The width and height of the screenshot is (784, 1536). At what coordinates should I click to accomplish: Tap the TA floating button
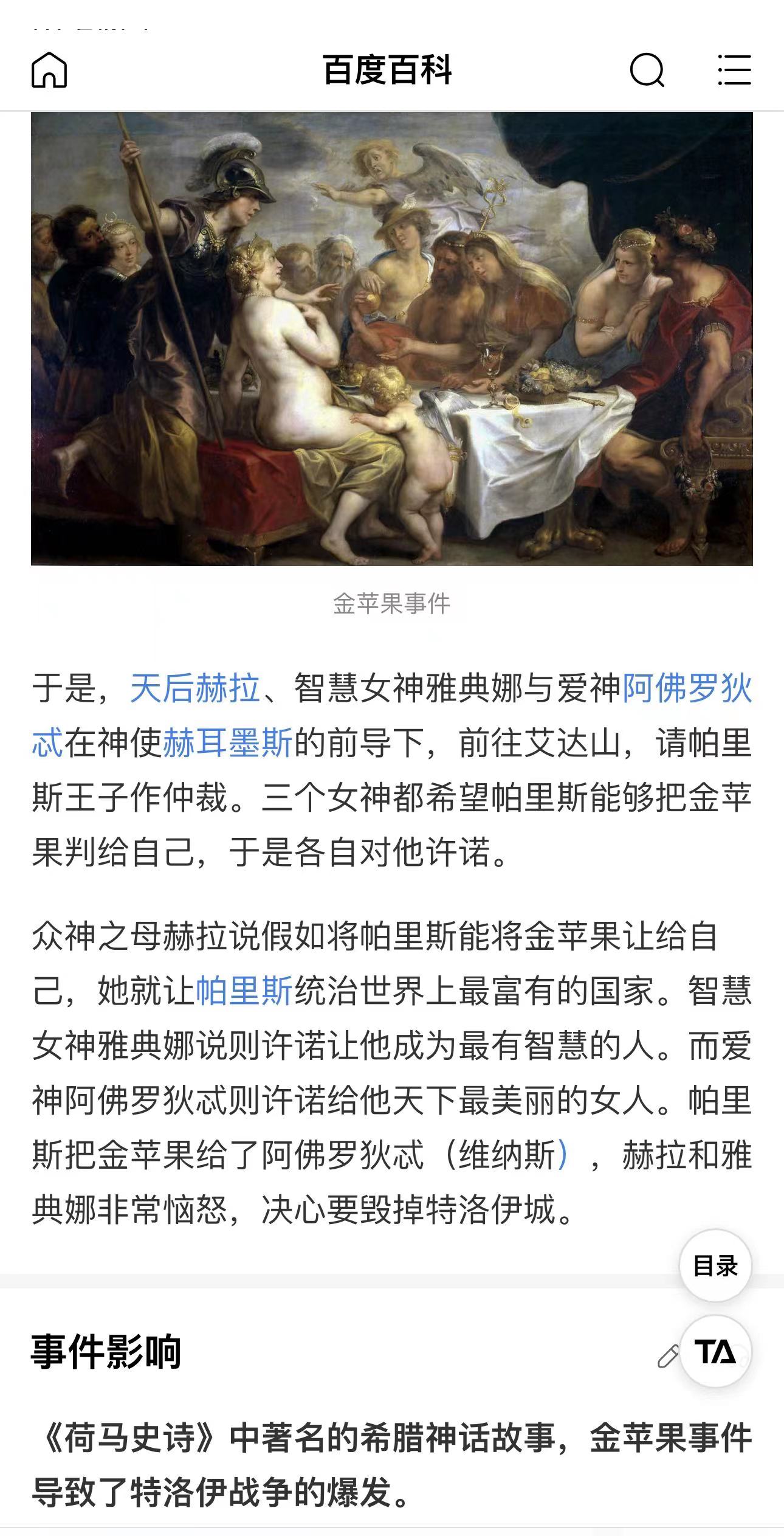point(715,1352)
